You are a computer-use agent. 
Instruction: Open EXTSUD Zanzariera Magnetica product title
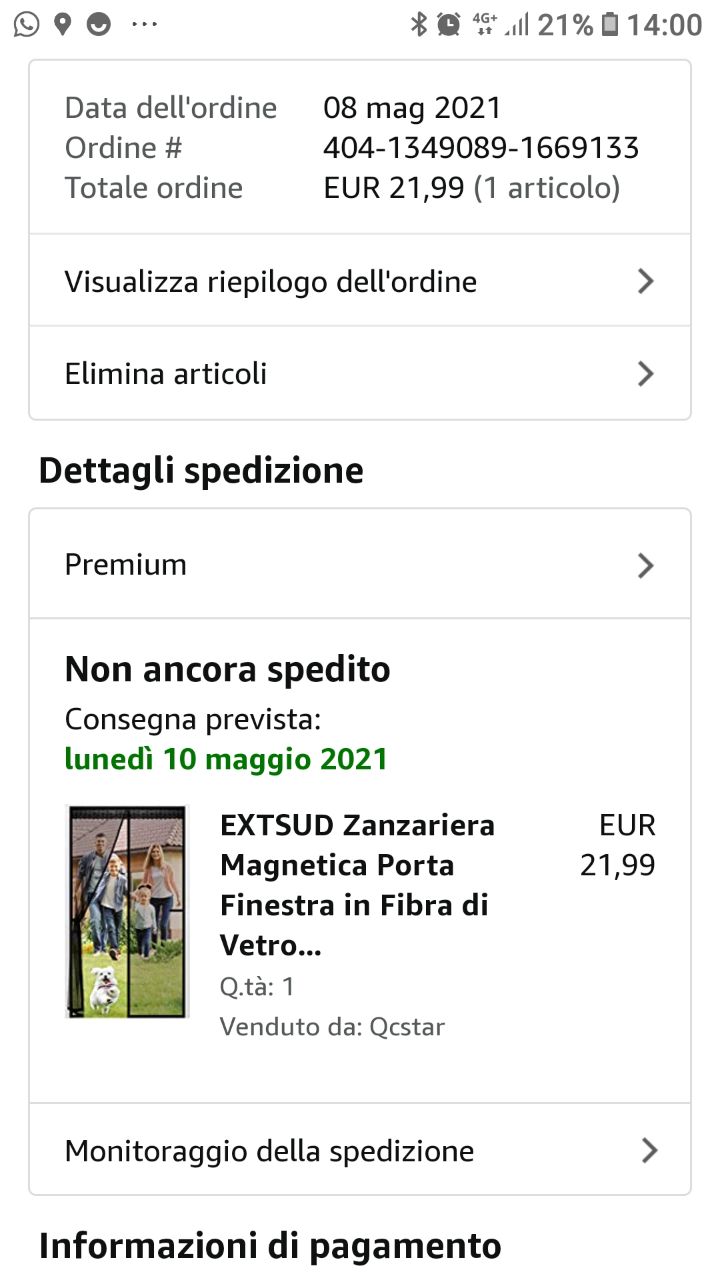(x=357, y=885)
